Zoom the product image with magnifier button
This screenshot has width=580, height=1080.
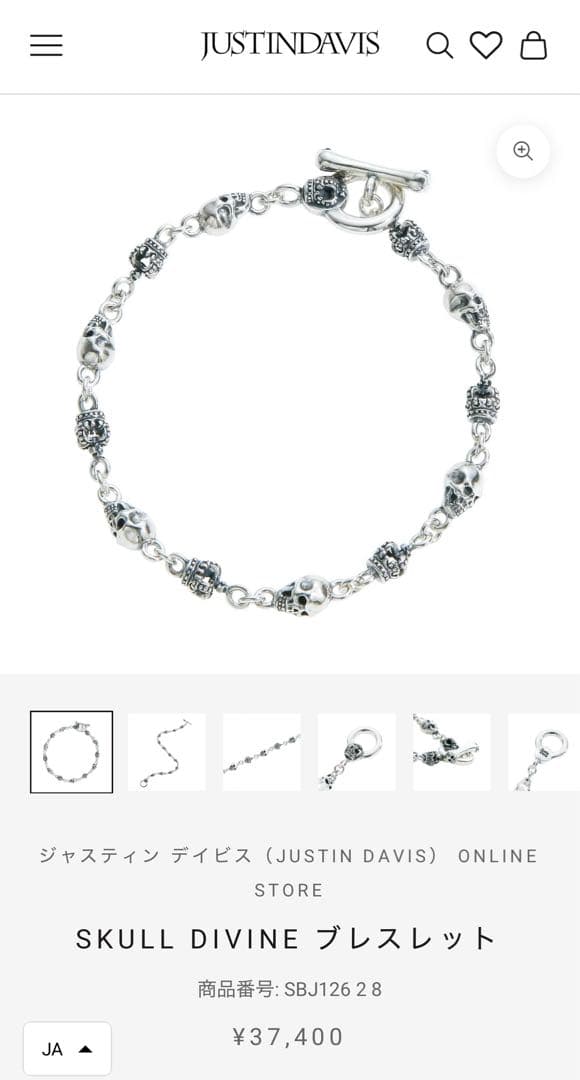tap(523, 152)
